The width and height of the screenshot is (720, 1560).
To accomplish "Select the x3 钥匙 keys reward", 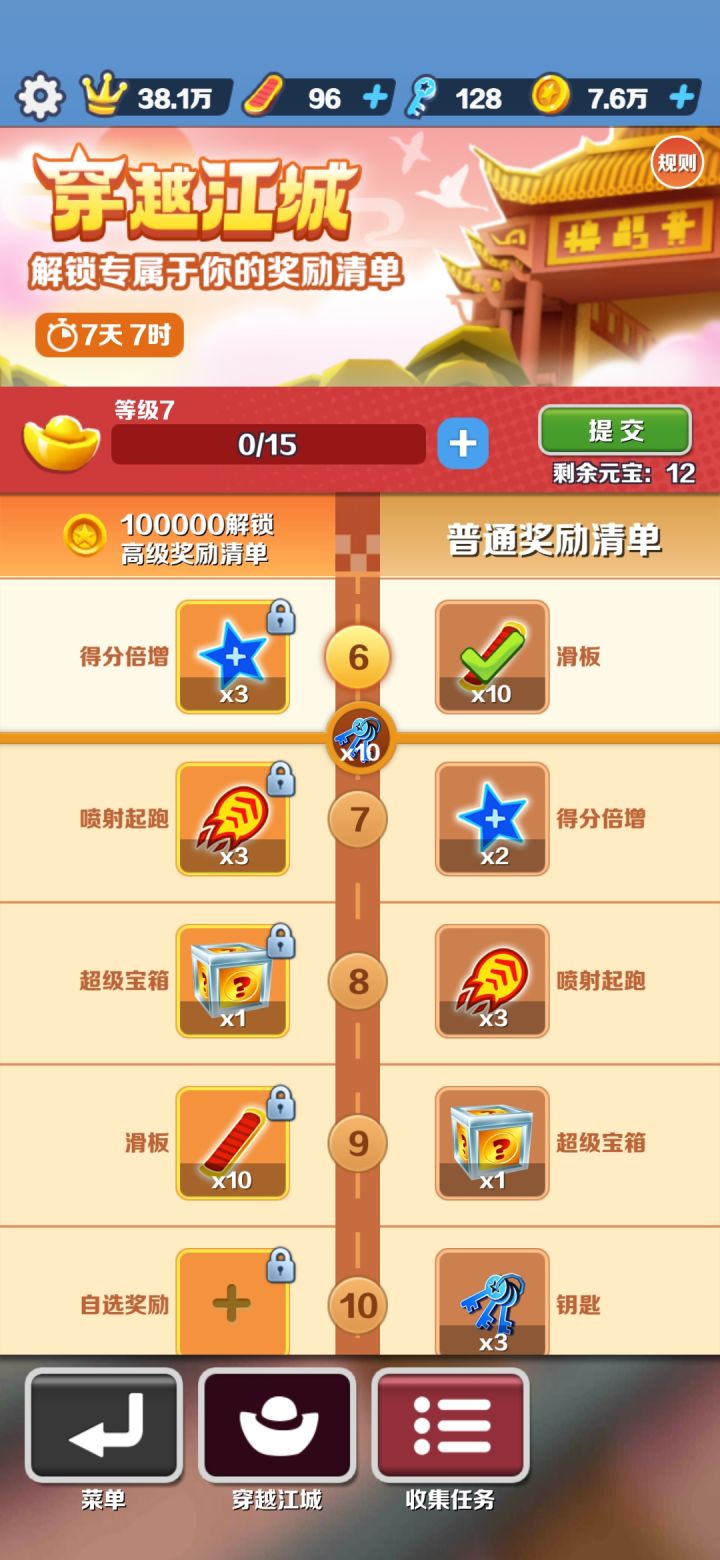I will 492,1300.
